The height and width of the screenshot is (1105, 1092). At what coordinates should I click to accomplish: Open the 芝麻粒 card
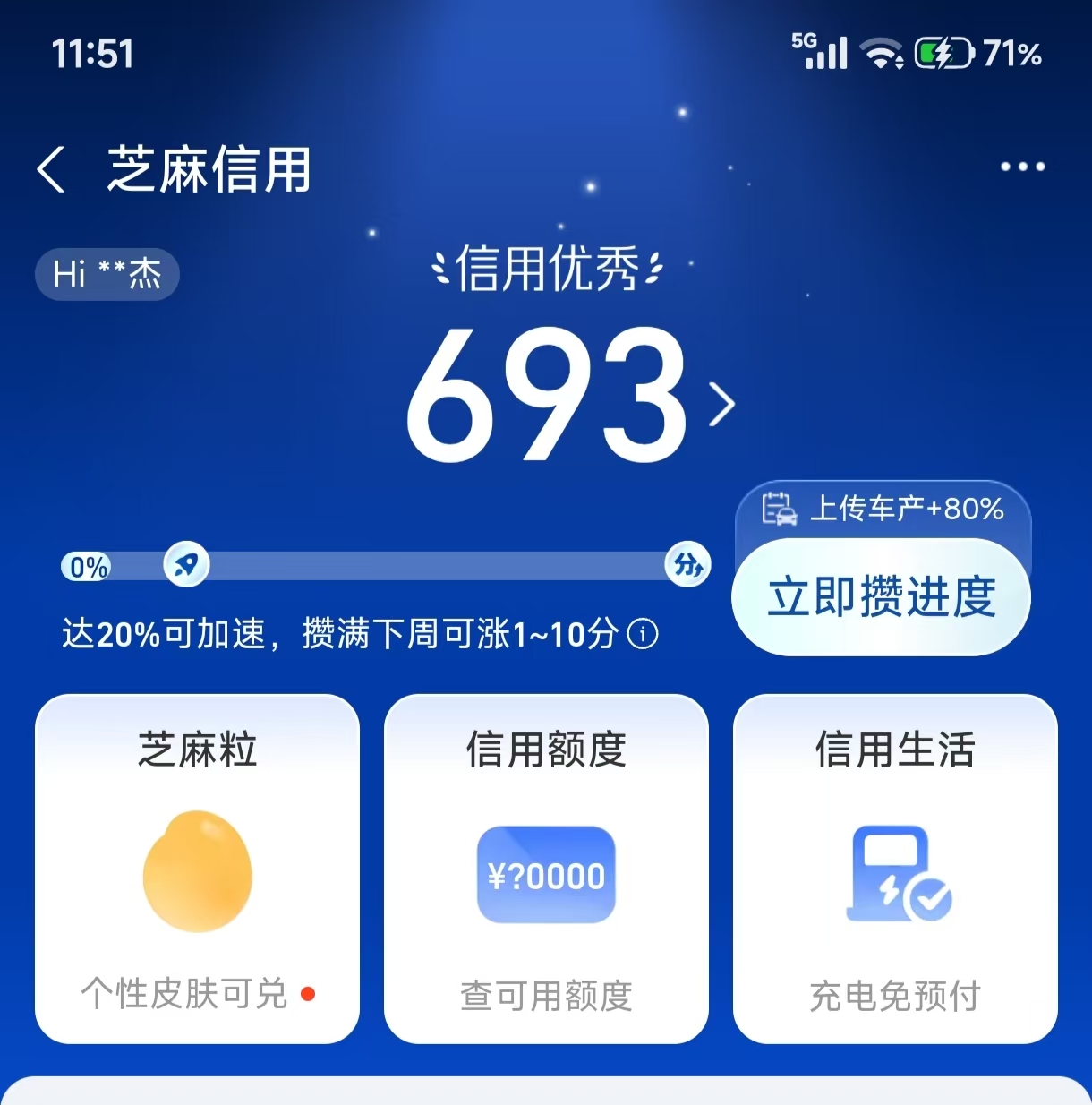pyautogui.click(x=197, y=868)
